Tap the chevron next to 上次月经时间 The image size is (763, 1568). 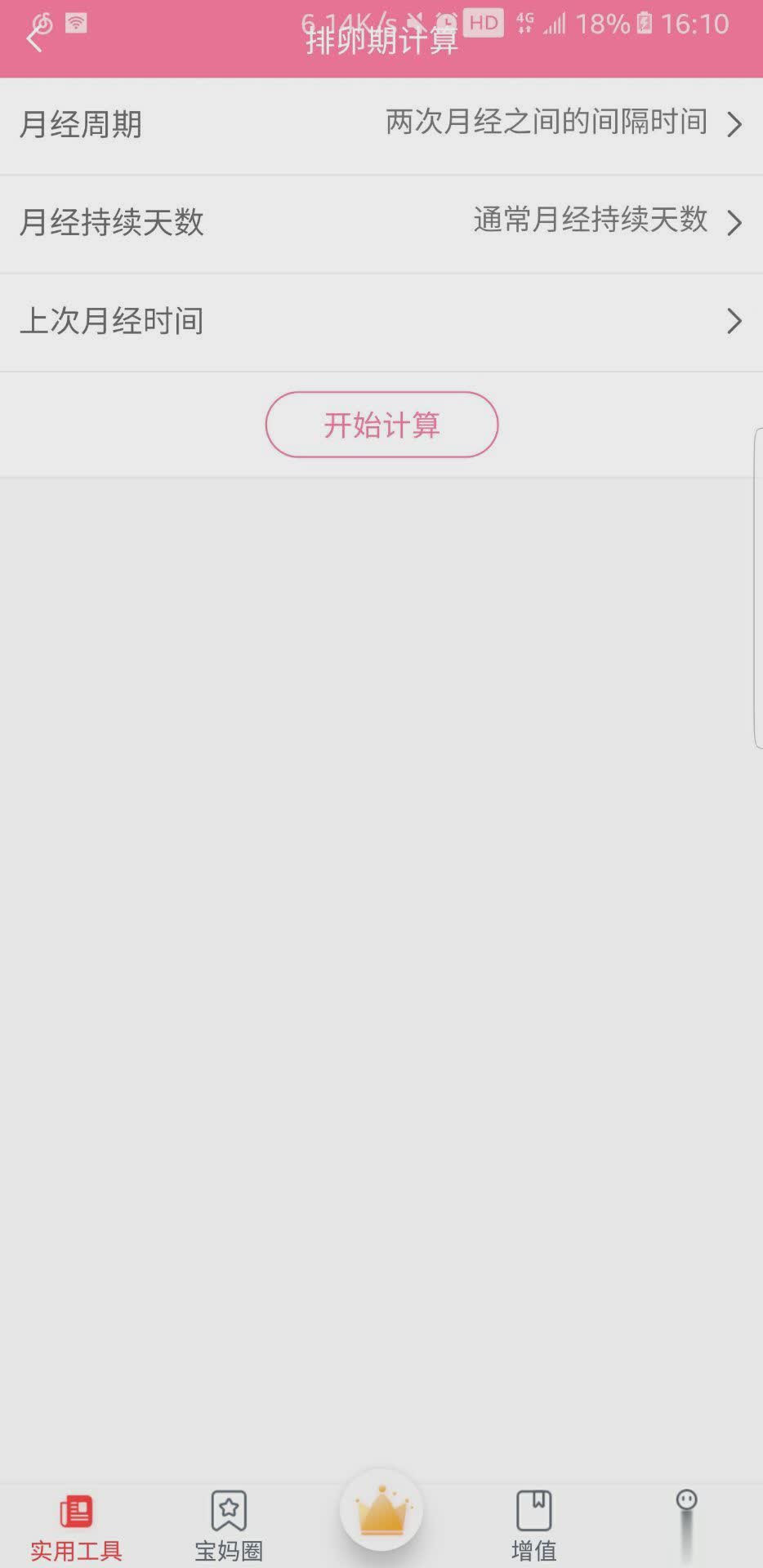coord(733,322)
